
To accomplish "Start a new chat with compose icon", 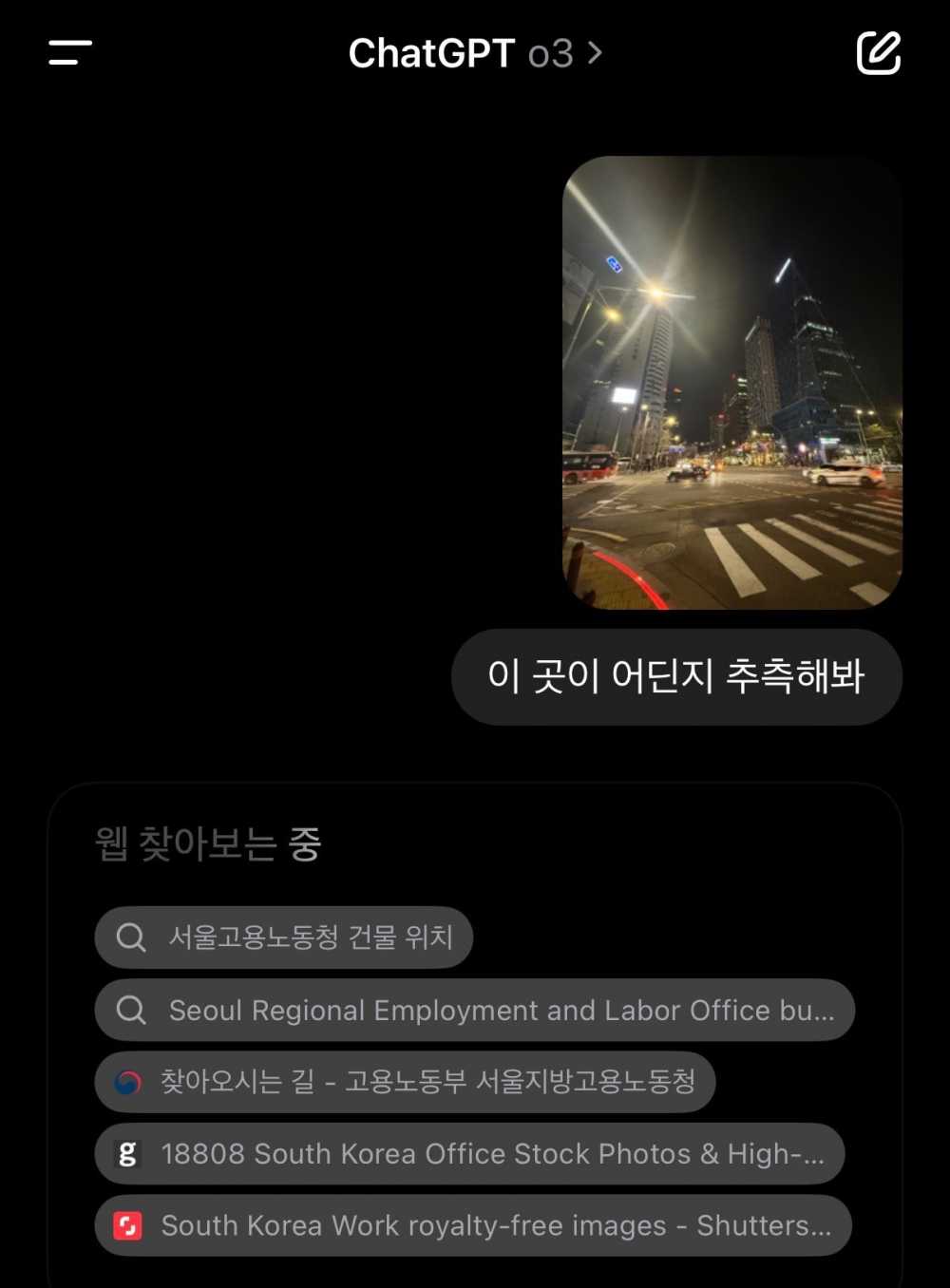I will 878,53.
